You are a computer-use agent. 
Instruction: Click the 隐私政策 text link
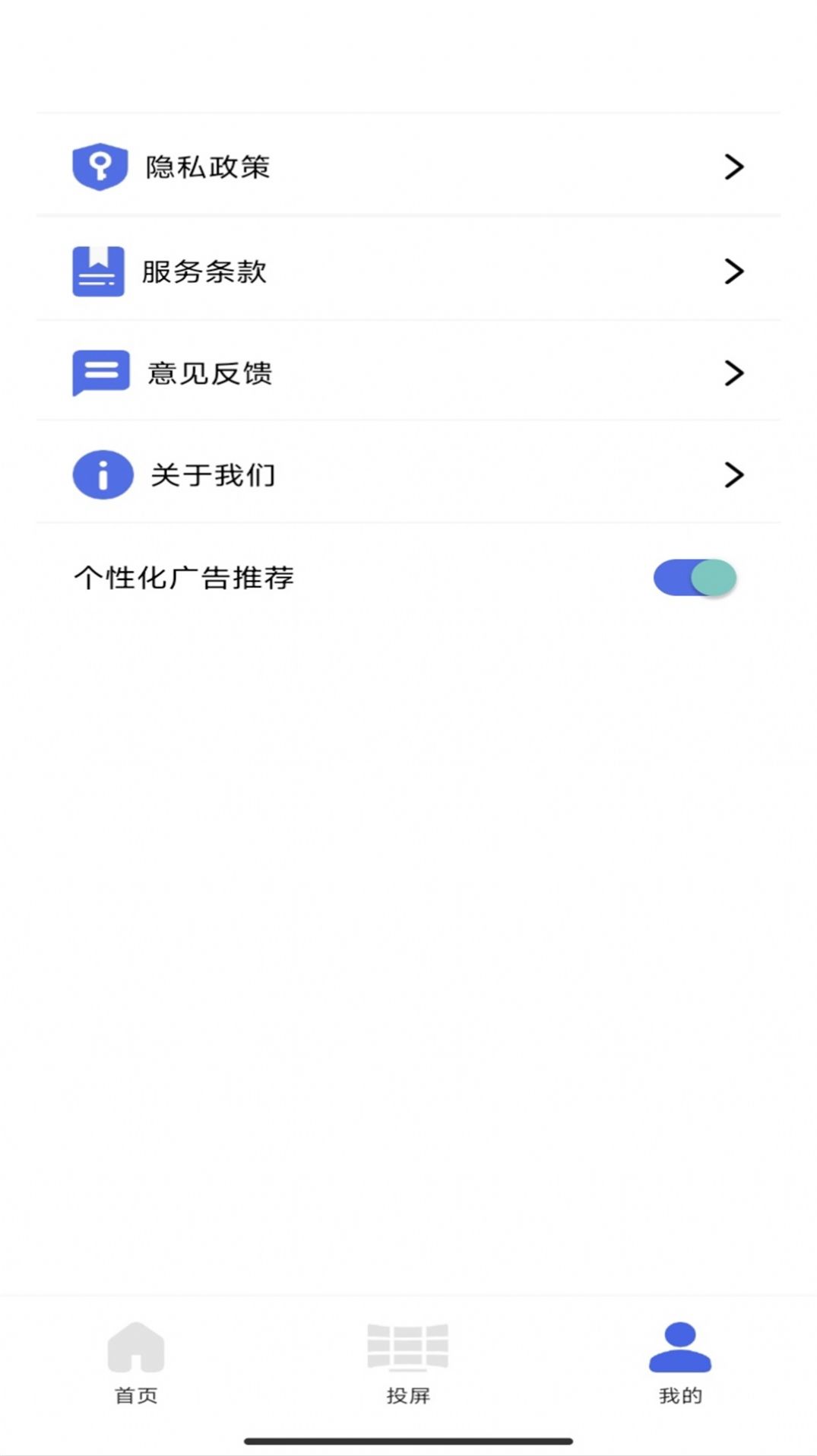[x=207, y=167]
